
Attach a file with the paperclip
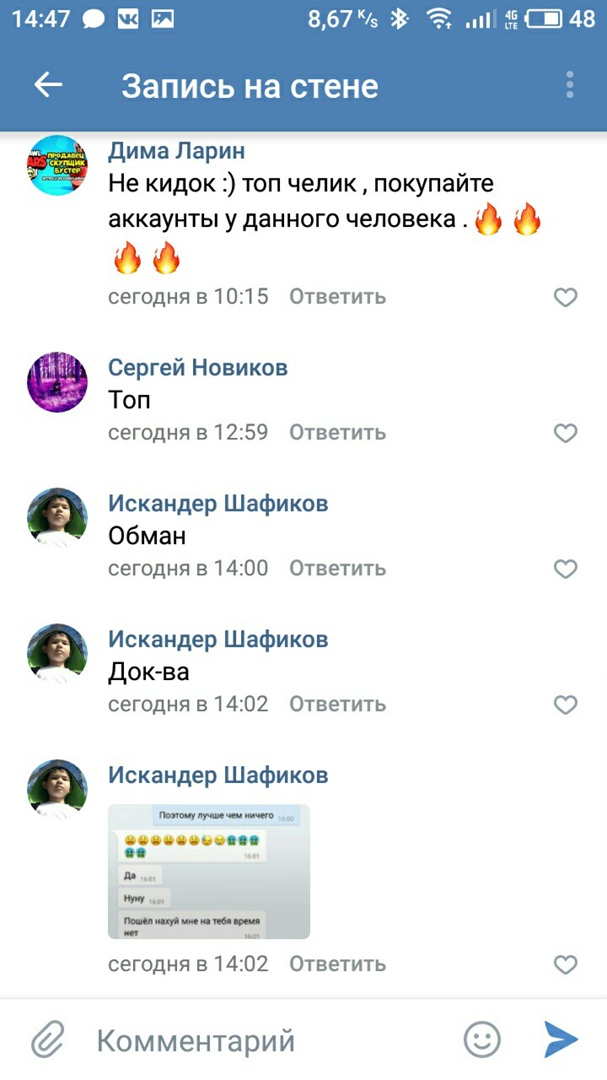[47, 1041]
